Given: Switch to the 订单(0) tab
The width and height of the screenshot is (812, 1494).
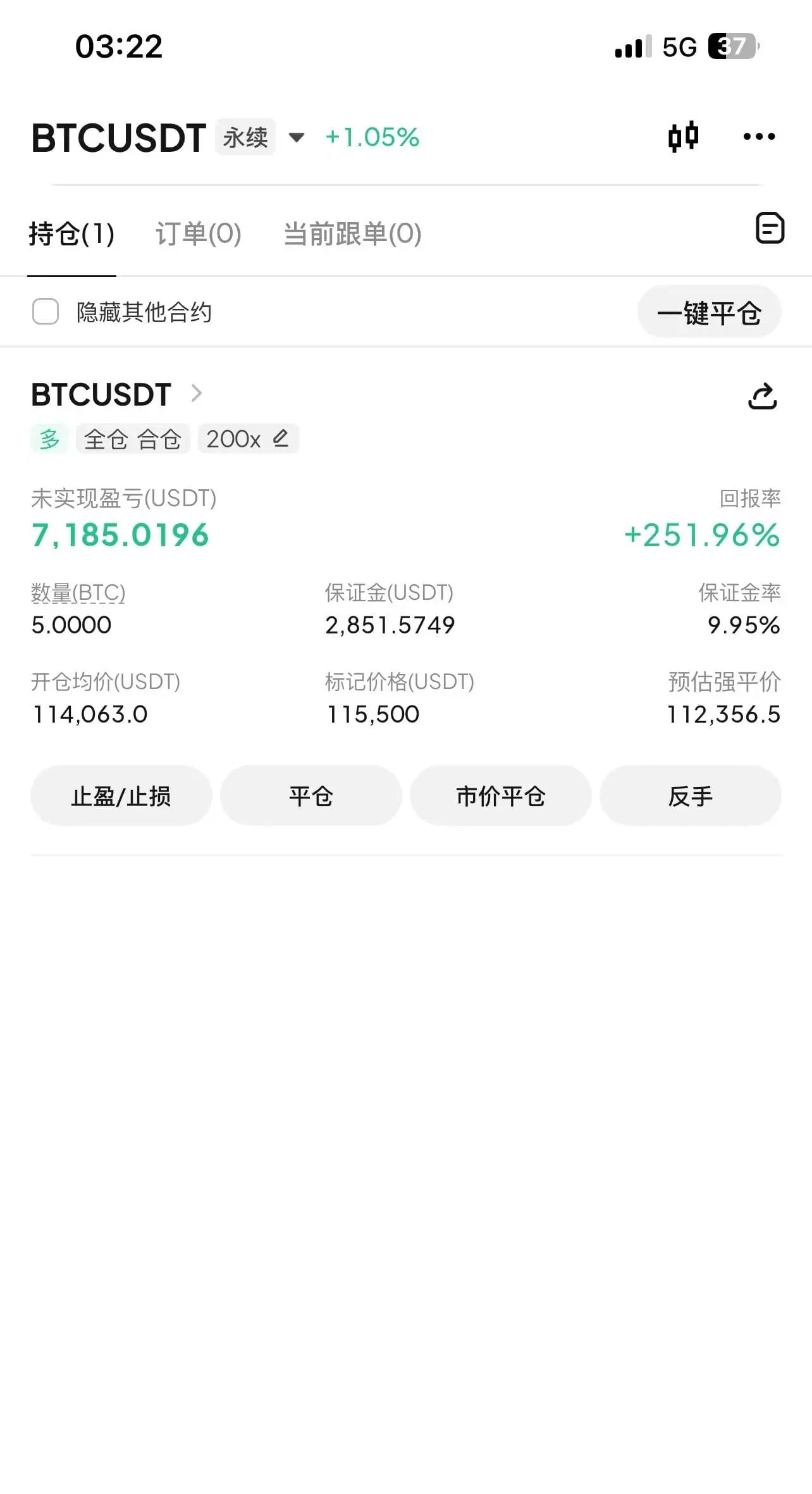Looking at the screenshot, I should 199,234.
